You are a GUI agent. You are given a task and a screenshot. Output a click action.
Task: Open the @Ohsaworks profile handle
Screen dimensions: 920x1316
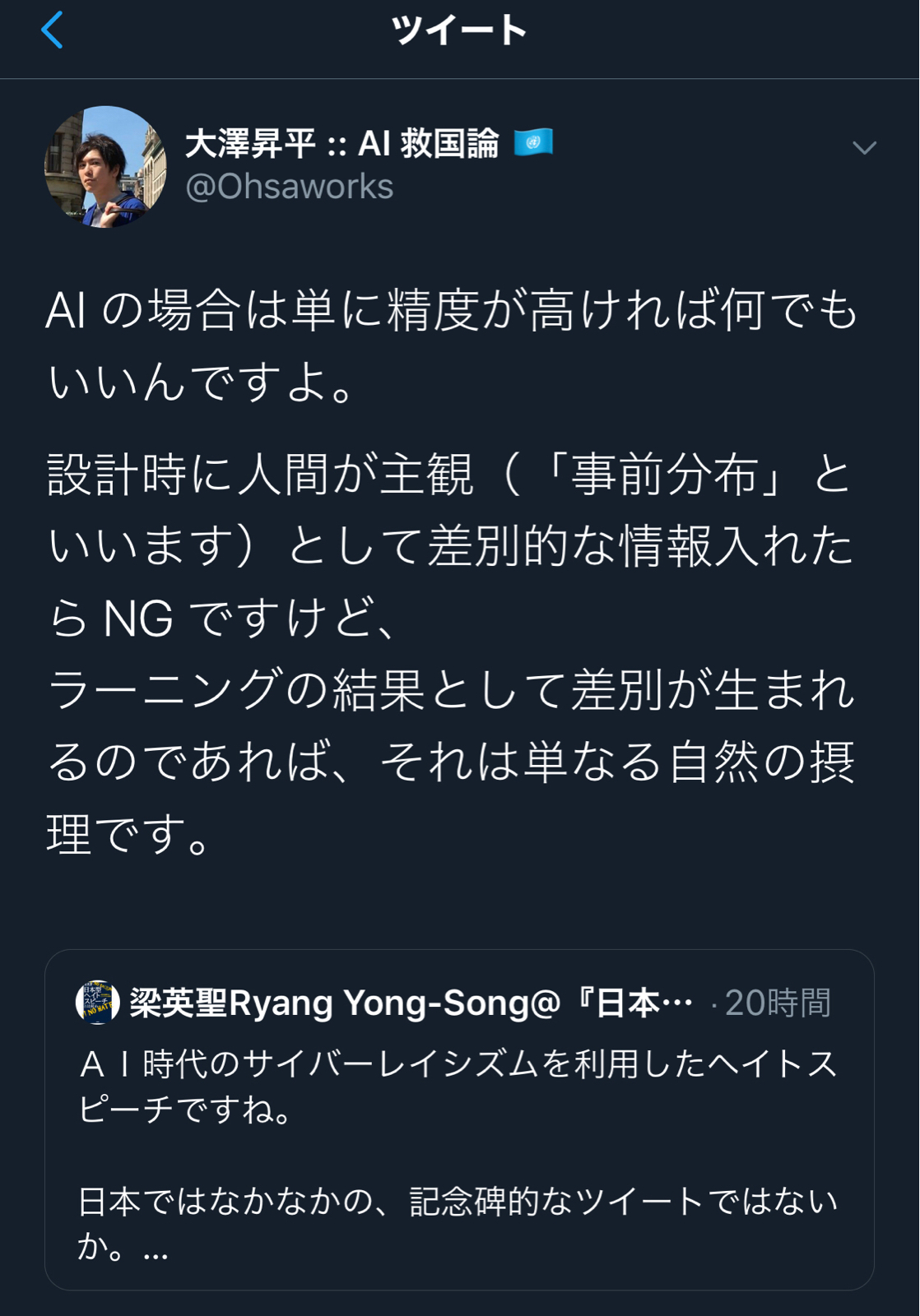click(289, 188)
